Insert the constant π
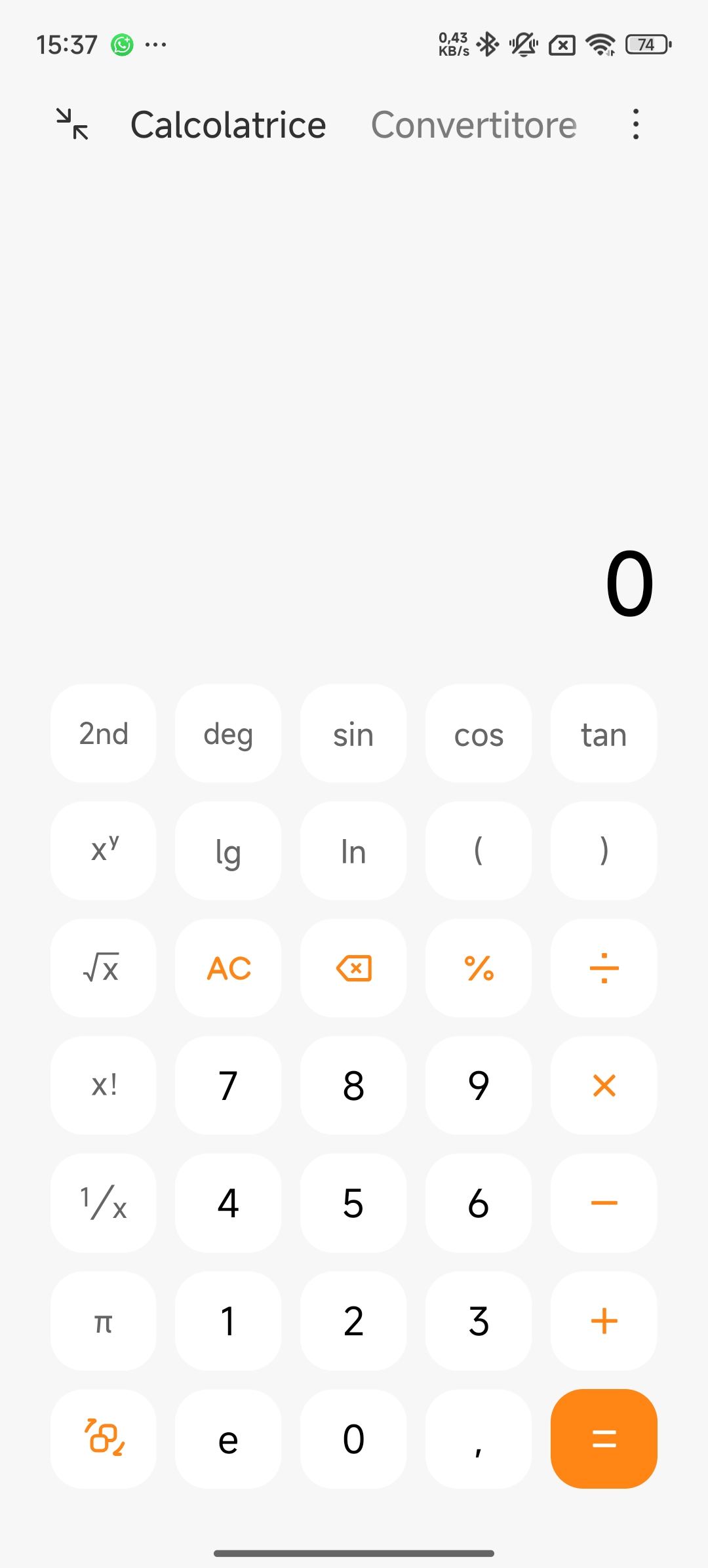This screenshot has width=708, height=1568. pos(104,1321)
